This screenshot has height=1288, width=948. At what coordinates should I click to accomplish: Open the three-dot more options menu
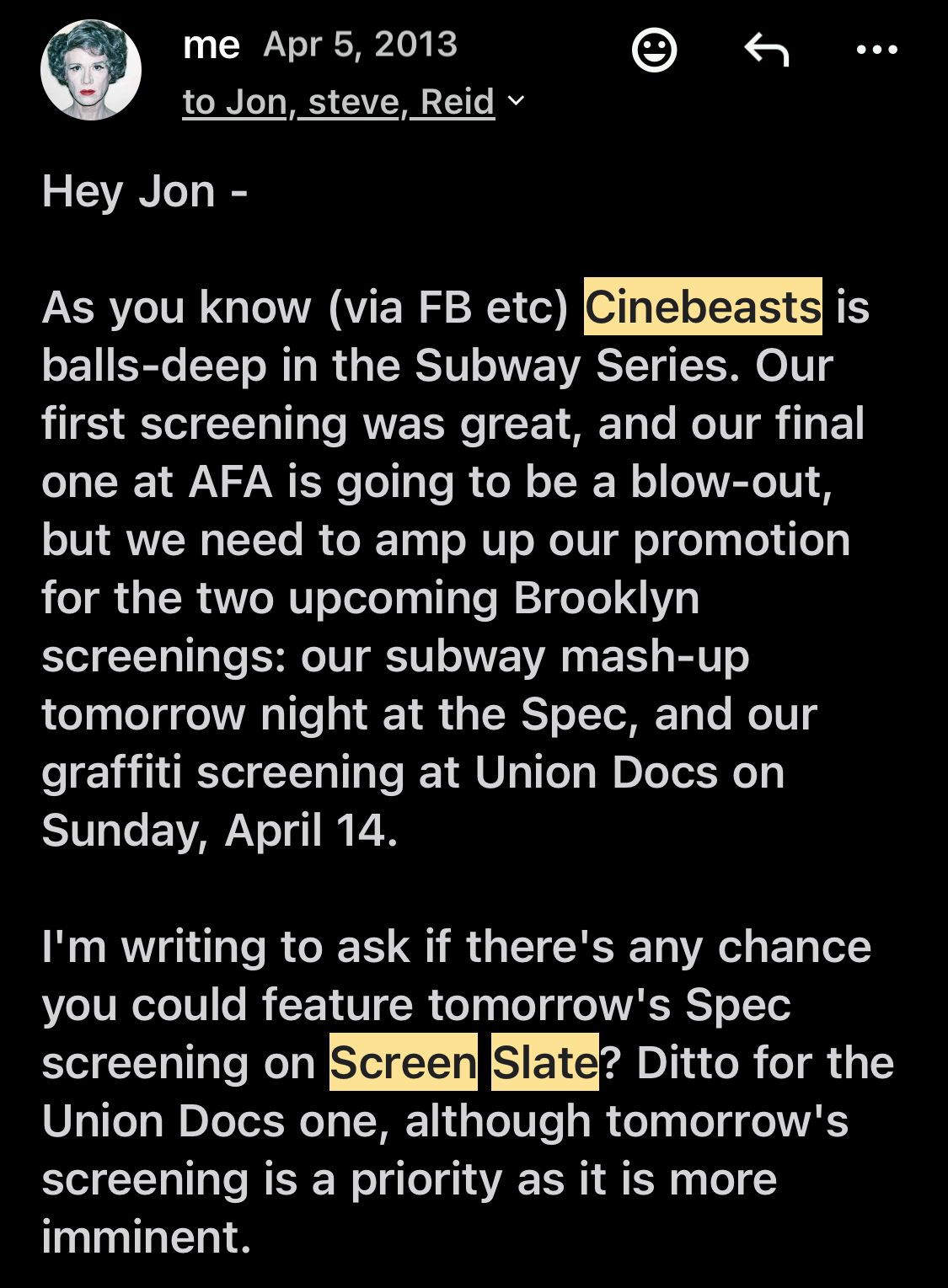pyautogui.click(x=876, y=51)
